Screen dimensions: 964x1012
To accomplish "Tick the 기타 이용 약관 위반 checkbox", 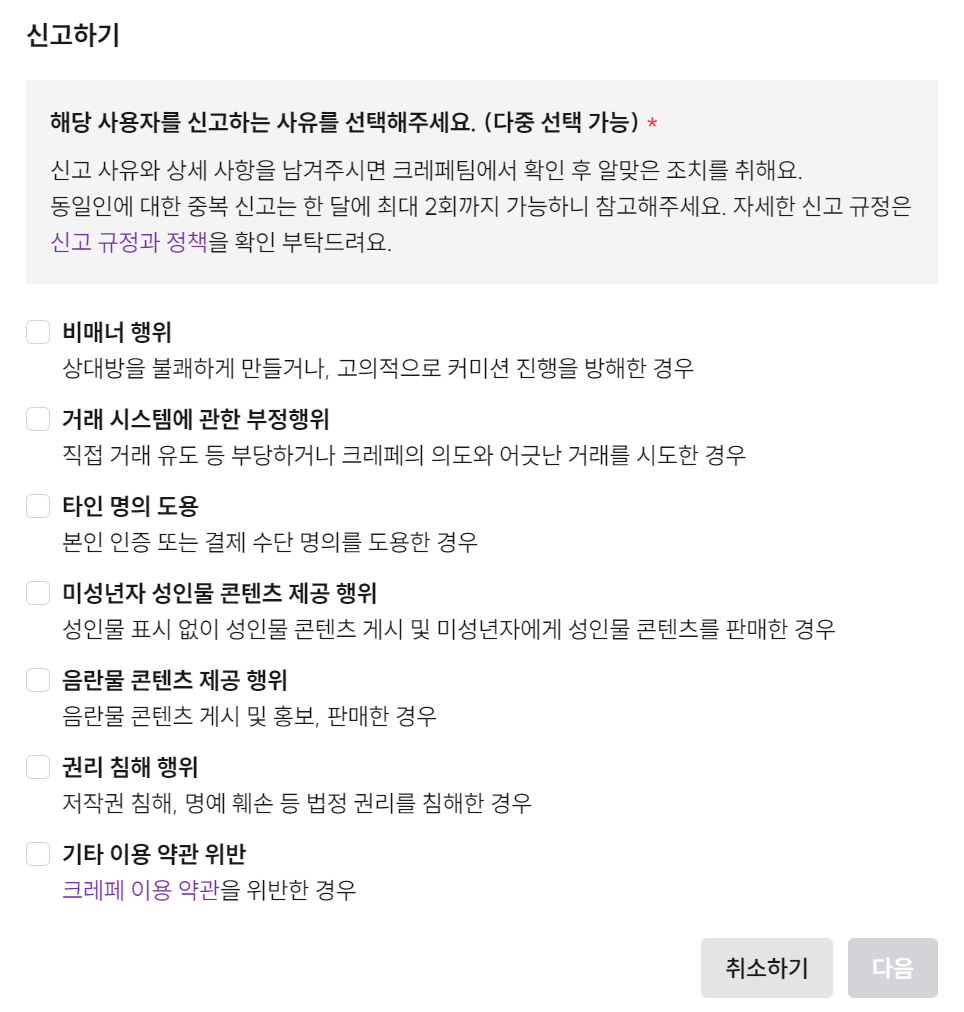I will (x=38, y=855).
